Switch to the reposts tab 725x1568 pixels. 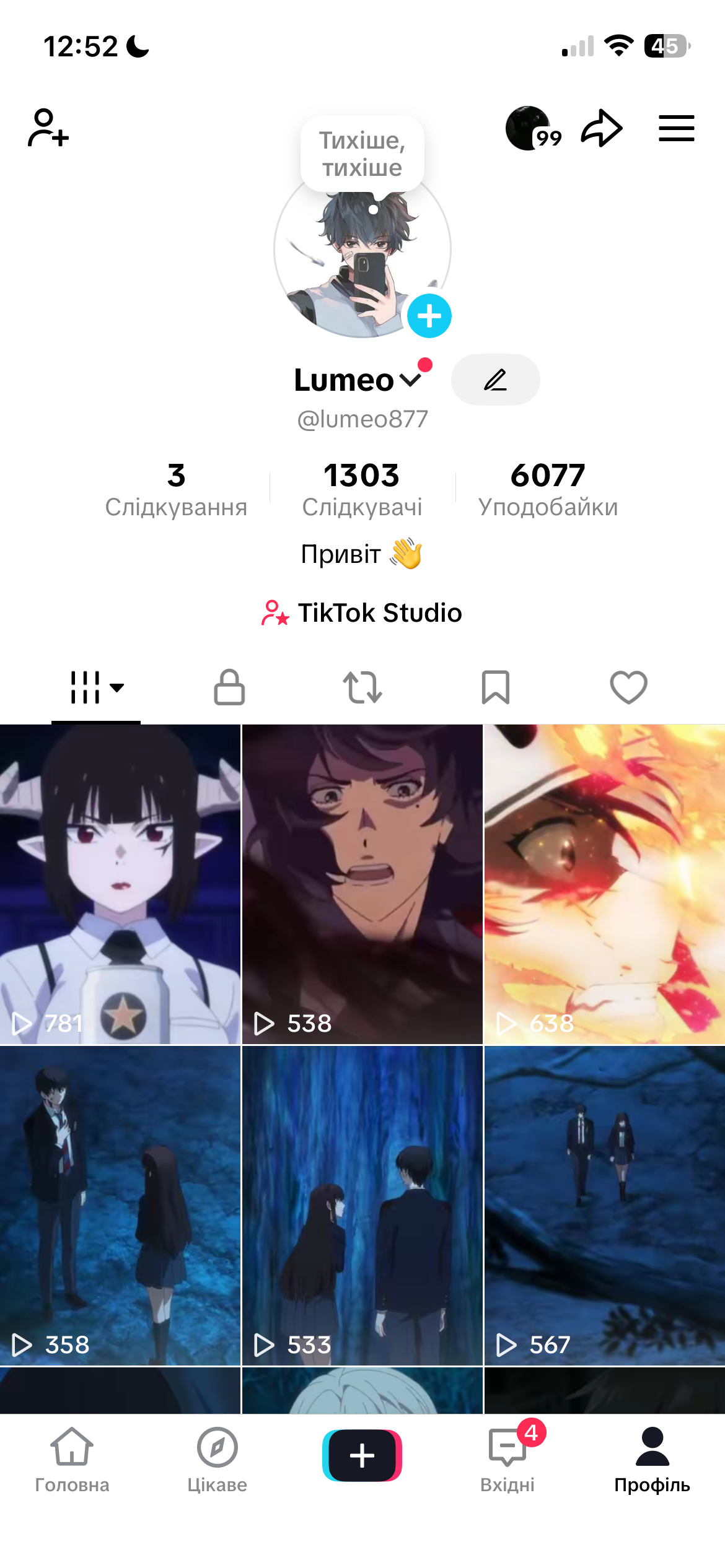click(362, 687)
